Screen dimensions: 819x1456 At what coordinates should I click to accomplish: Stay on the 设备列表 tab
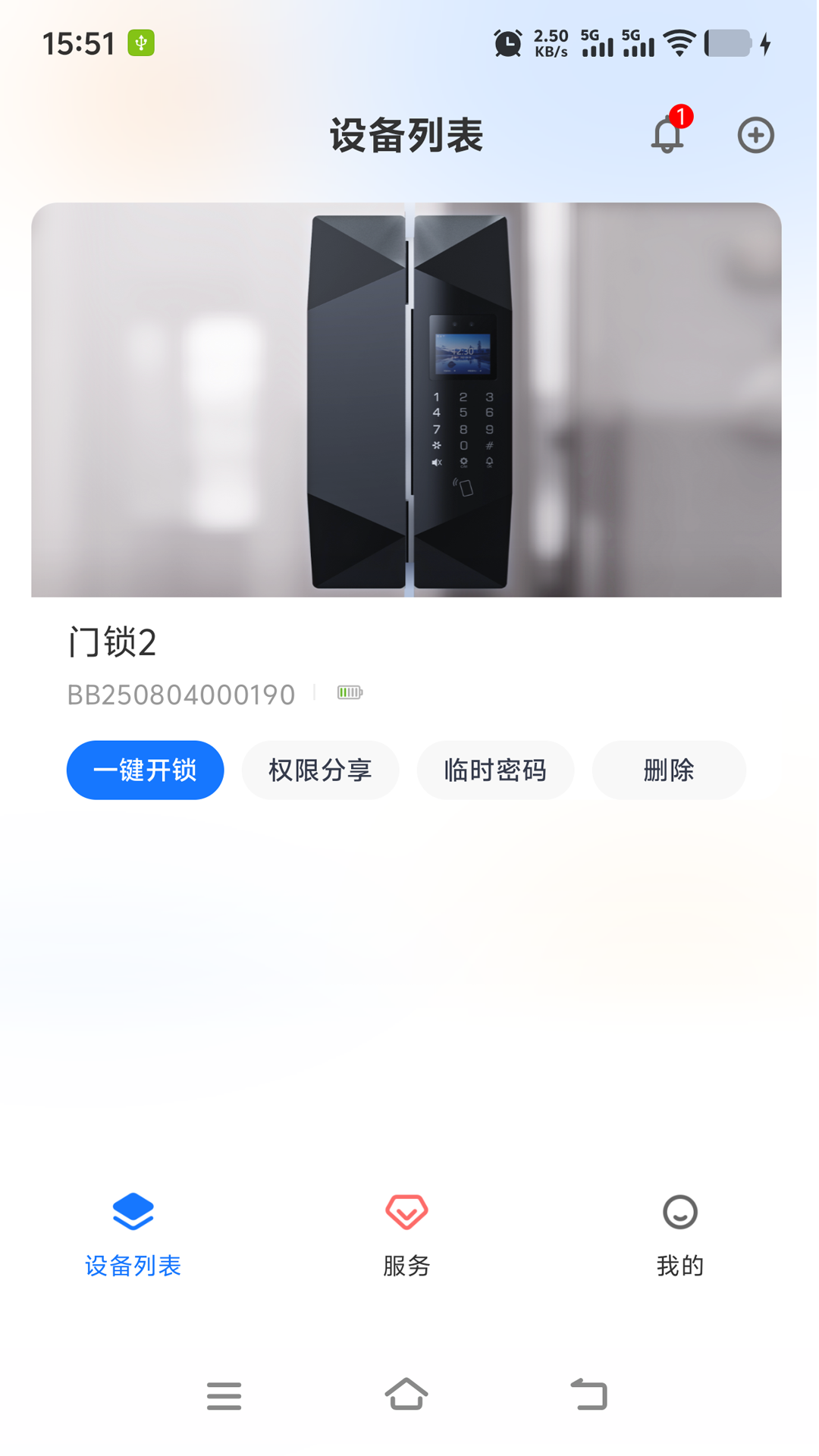(132, 1244)
